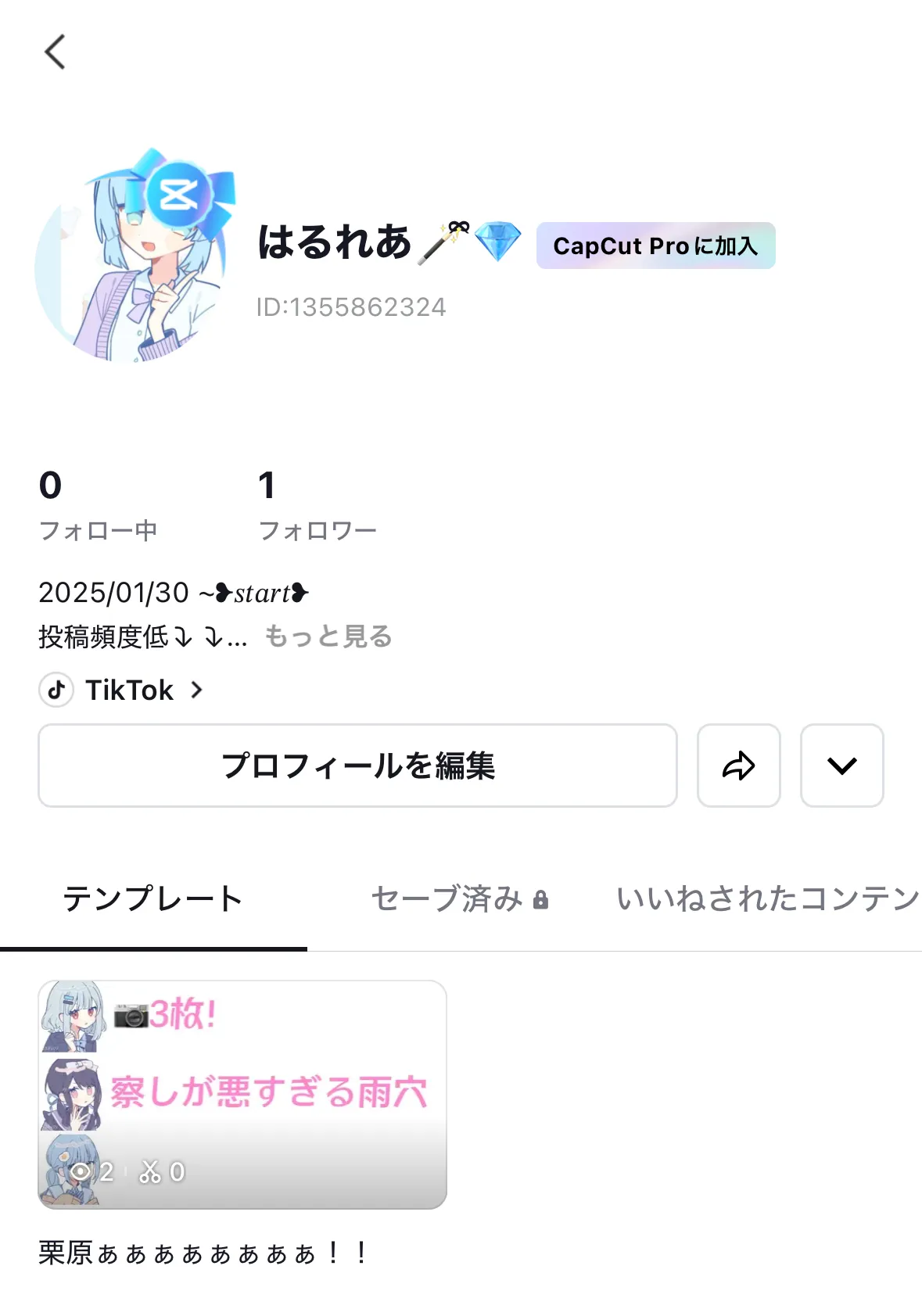
Task: Open the フォロワー followers list
Action: [317, 504]
